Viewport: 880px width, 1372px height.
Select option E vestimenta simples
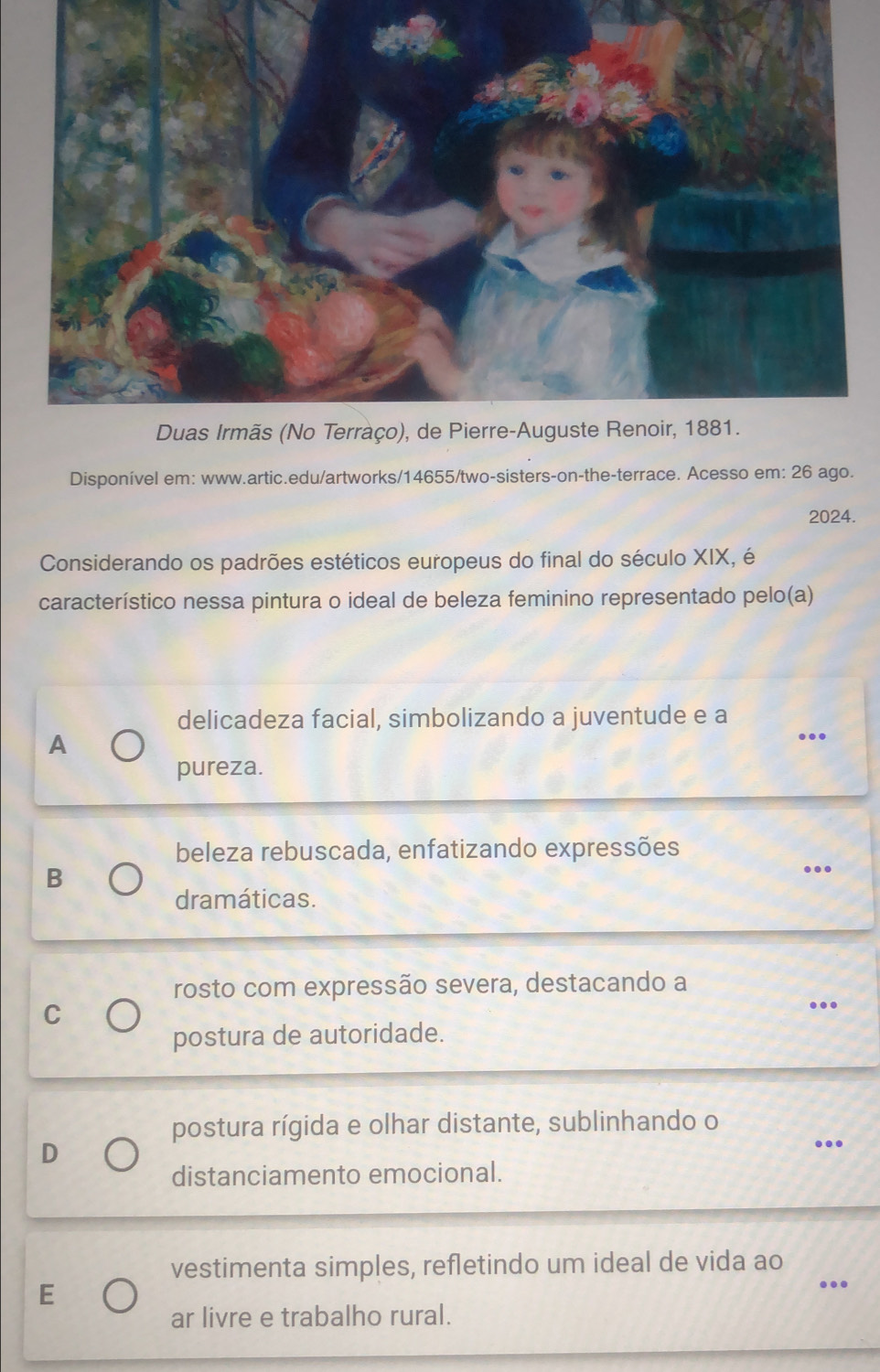121,1296
